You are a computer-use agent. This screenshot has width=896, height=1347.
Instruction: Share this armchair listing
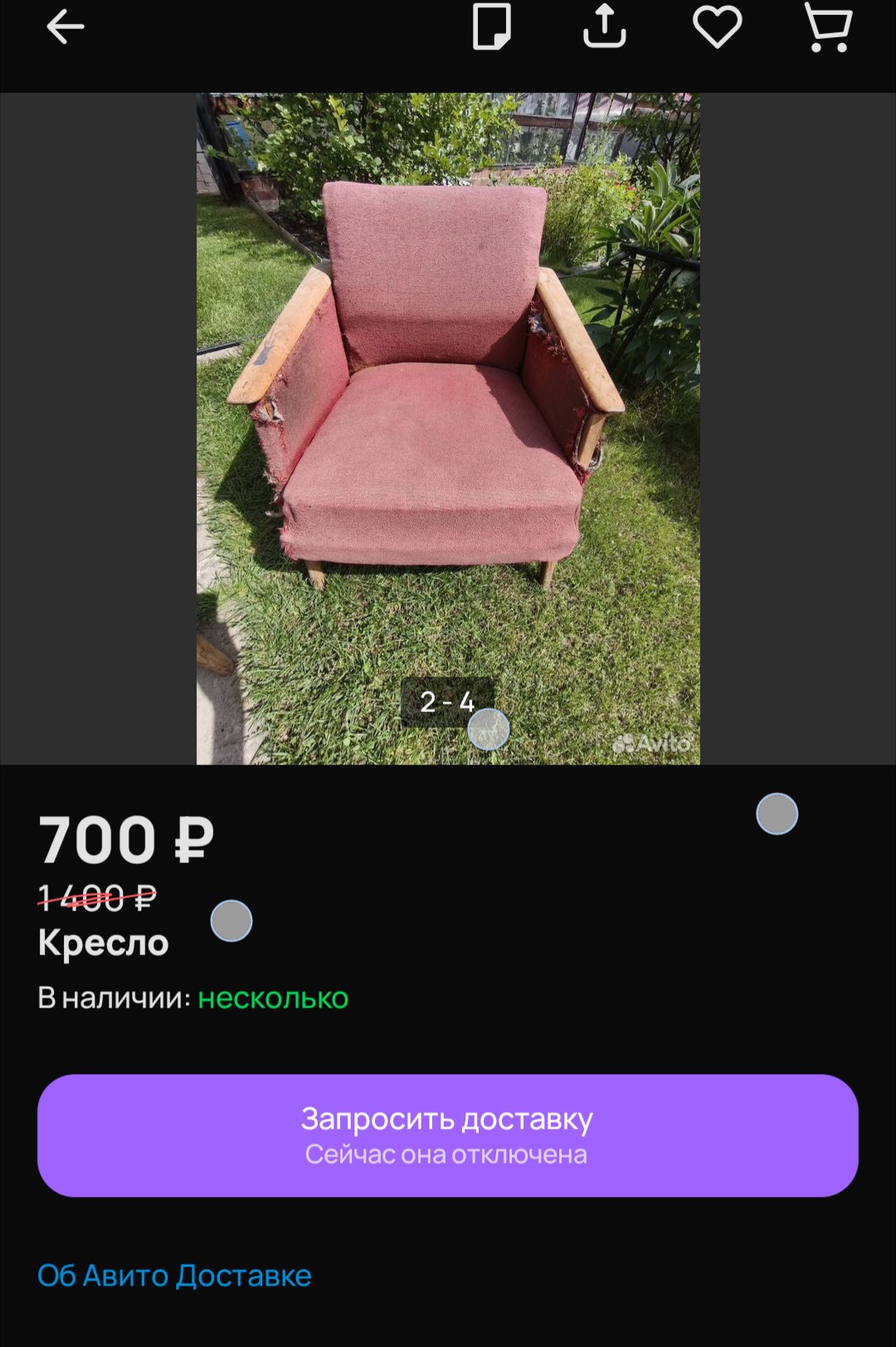pyautogui.click(x=604, y=27)
